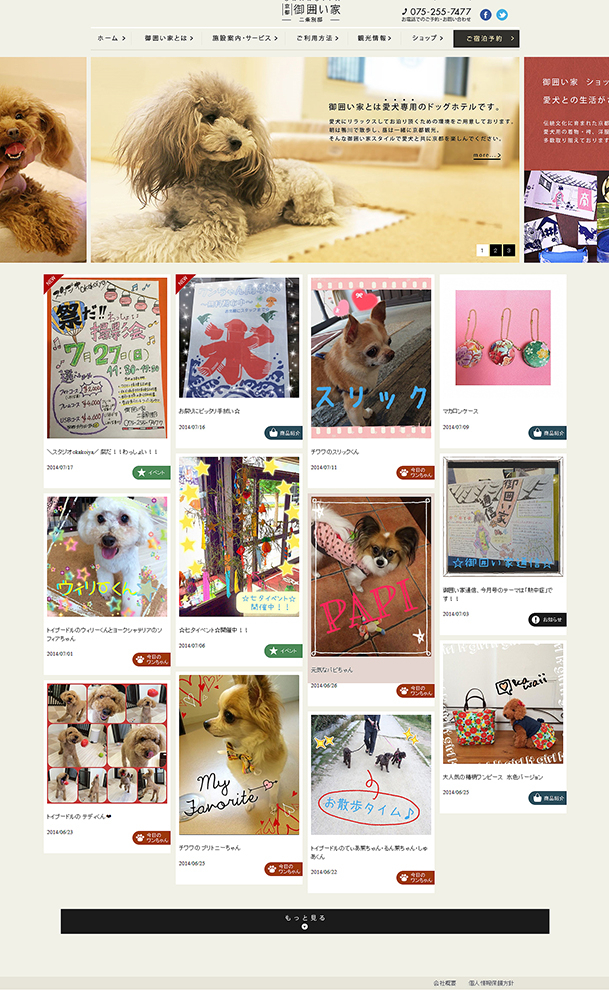Show slide 3 of the banner

coord(509,251)
